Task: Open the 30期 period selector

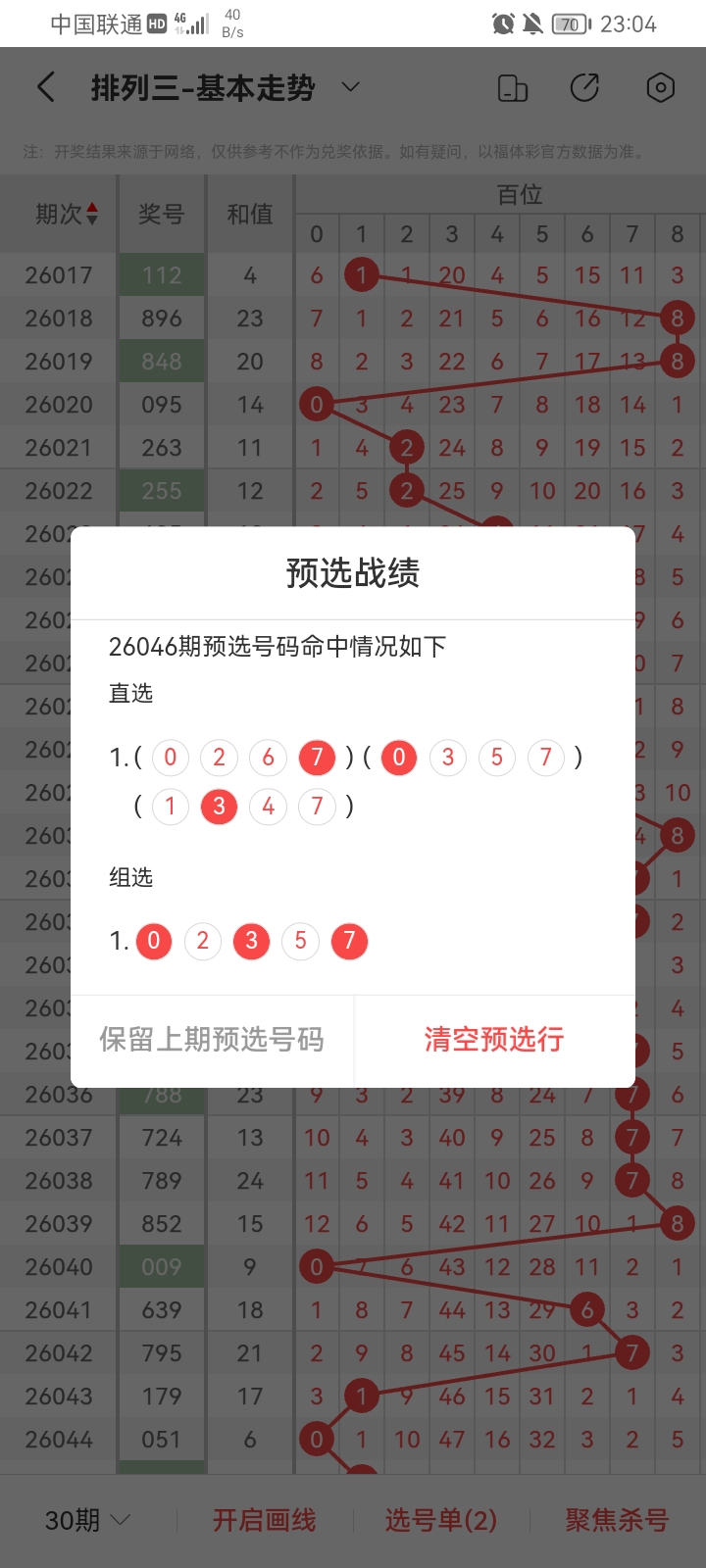Action: coord(87,1520)
